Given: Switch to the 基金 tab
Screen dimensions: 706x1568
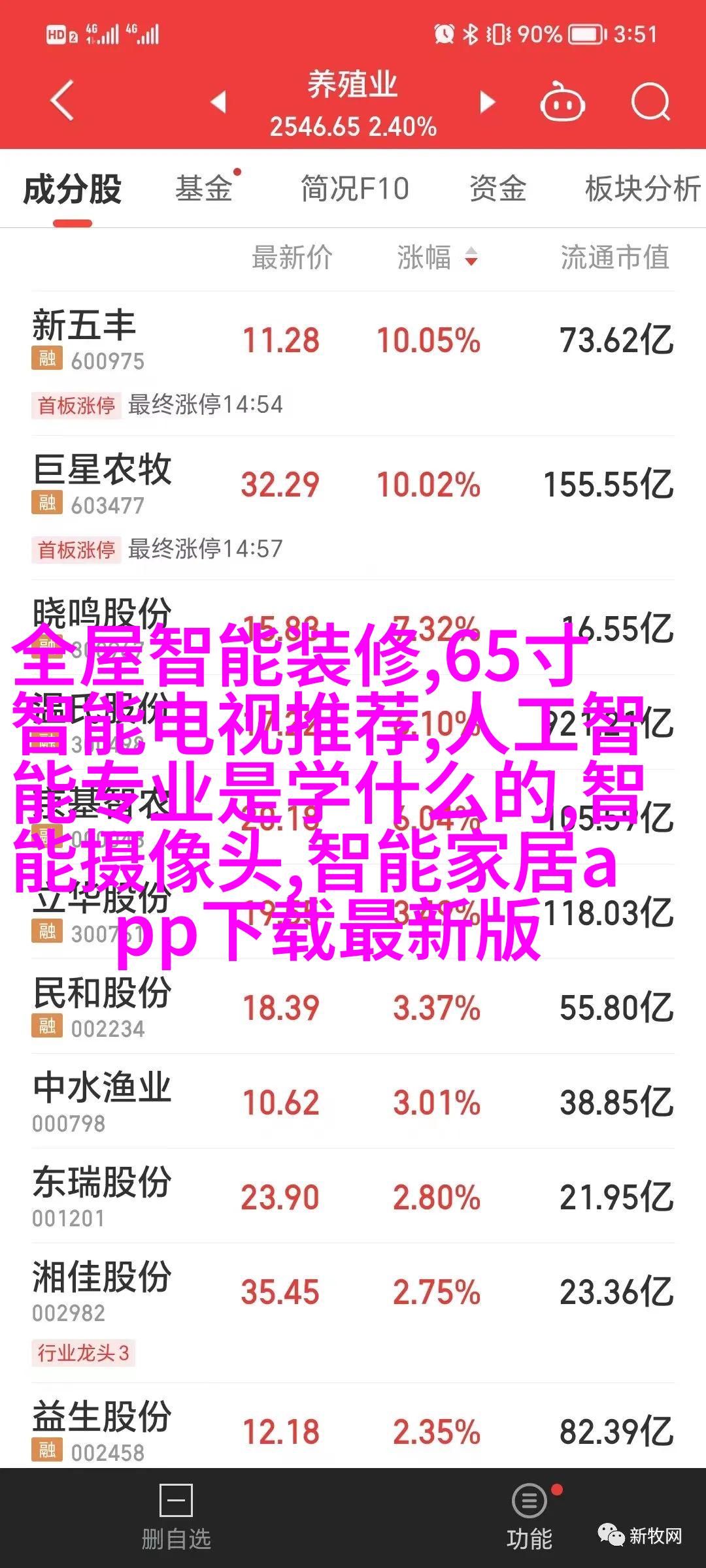Looking at the screenshot, I should point(204,189).
